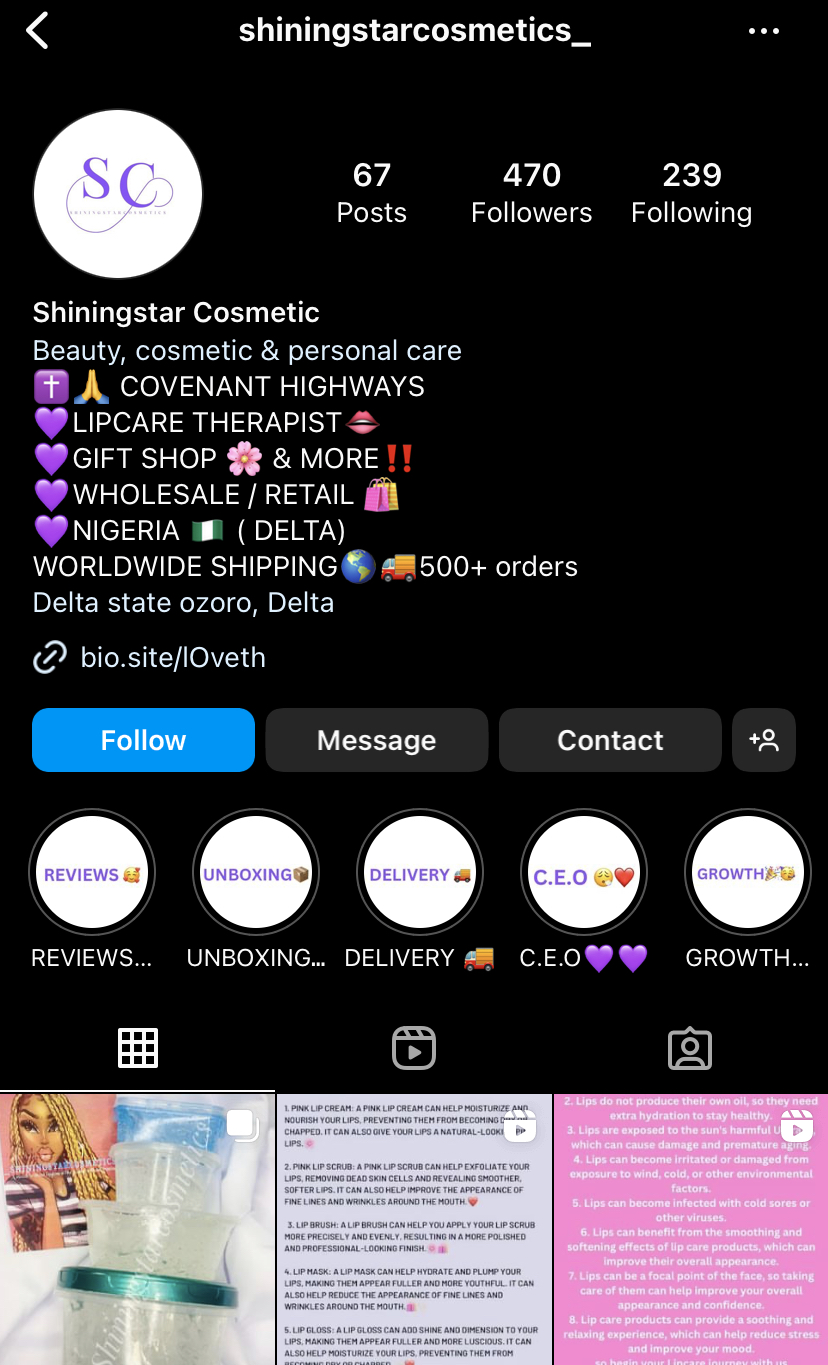The height and width of the screenshot is (1365, 828).
Task: Open the Contact options
Action: click(x=610, y=740)
